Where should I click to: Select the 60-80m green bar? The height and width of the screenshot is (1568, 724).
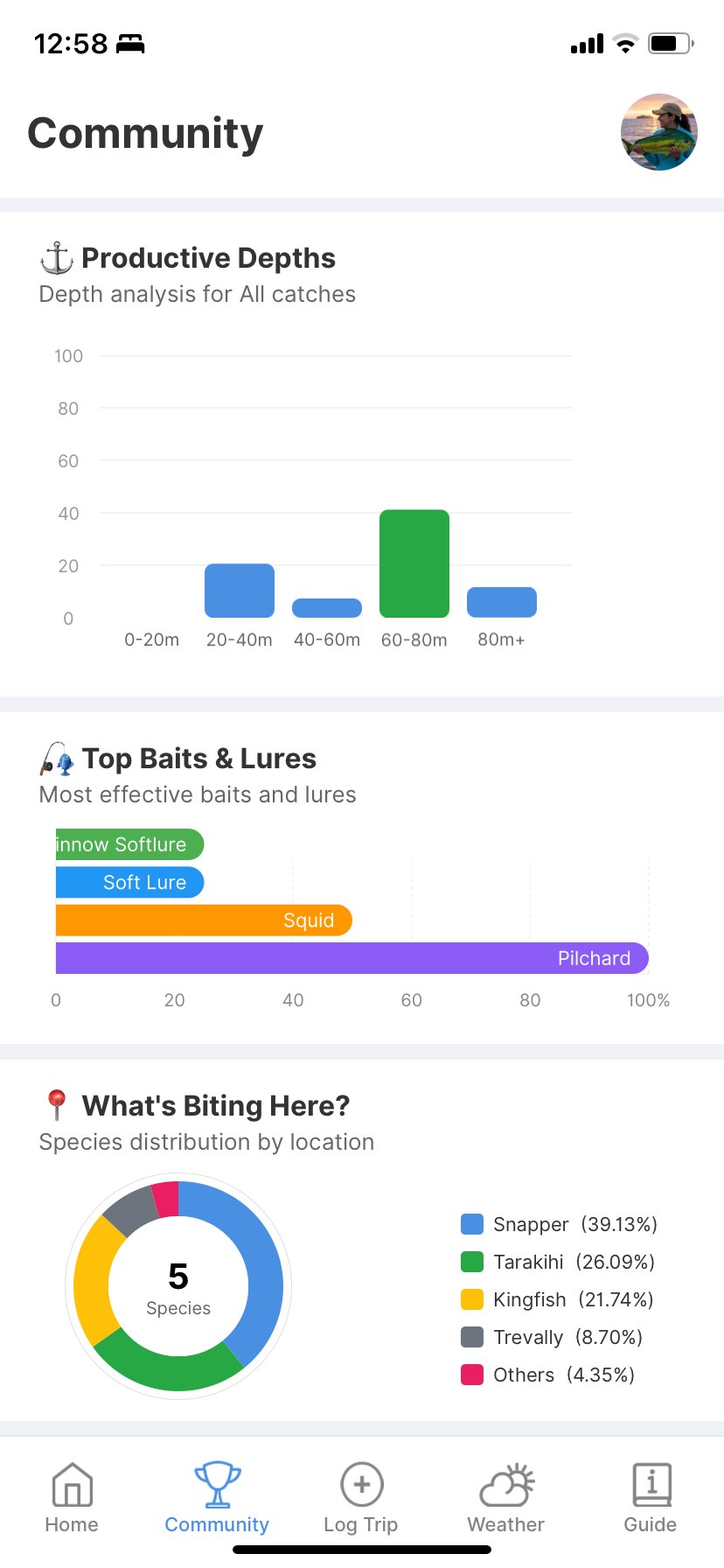pyautogui.click(x=414, y=563)
